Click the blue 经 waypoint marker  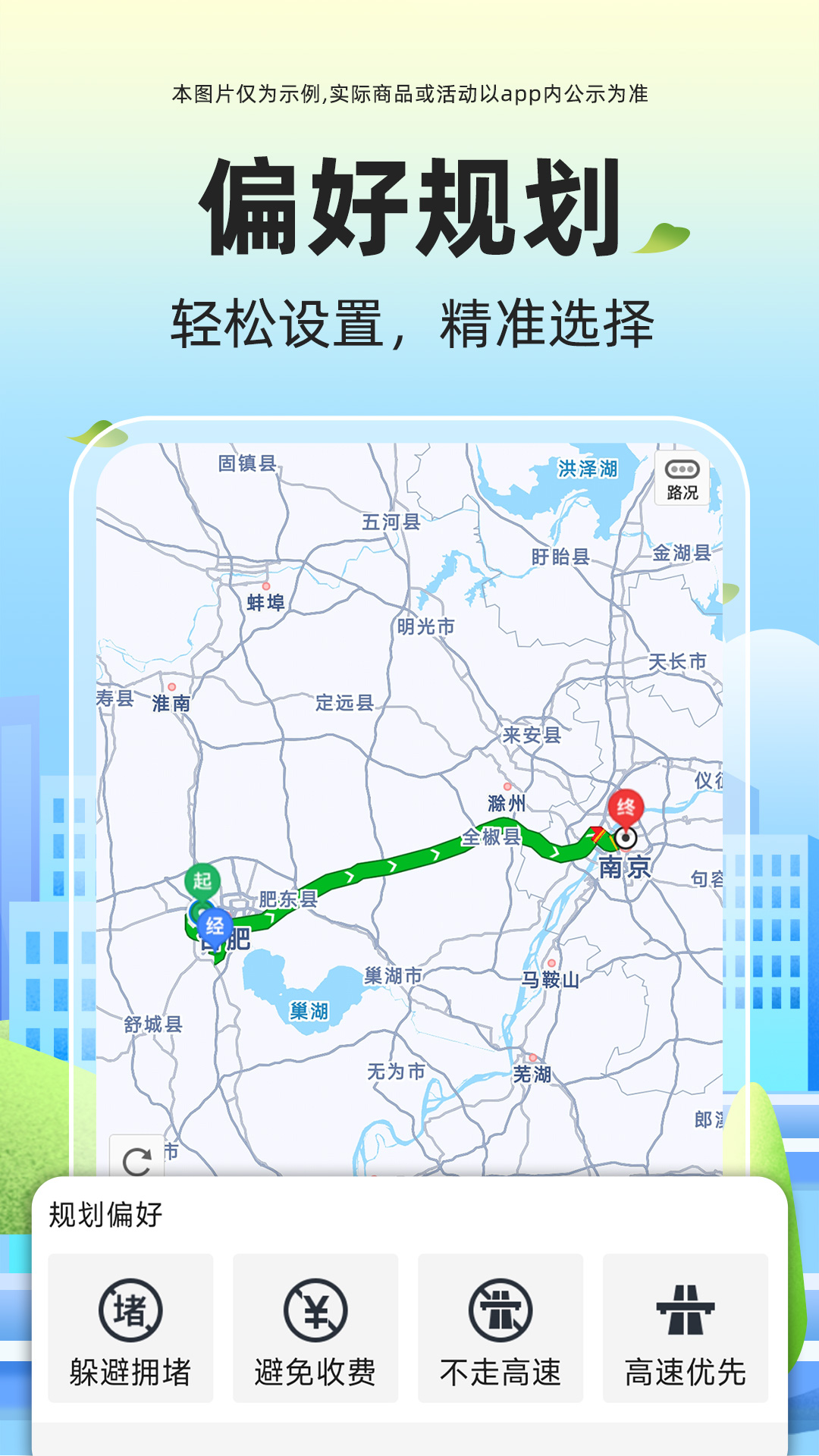tap(215, 924)
